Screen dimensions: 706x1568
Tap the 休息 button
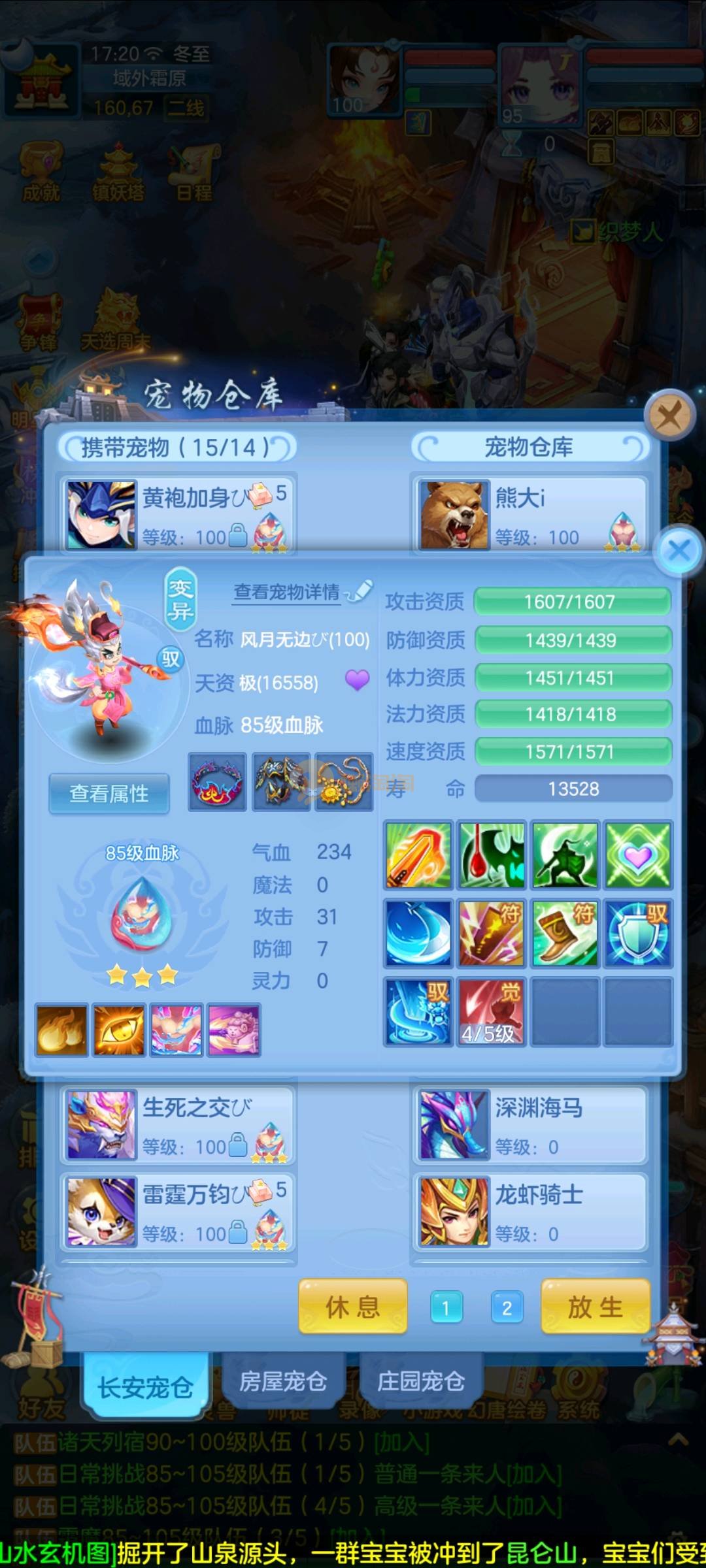352,1307
